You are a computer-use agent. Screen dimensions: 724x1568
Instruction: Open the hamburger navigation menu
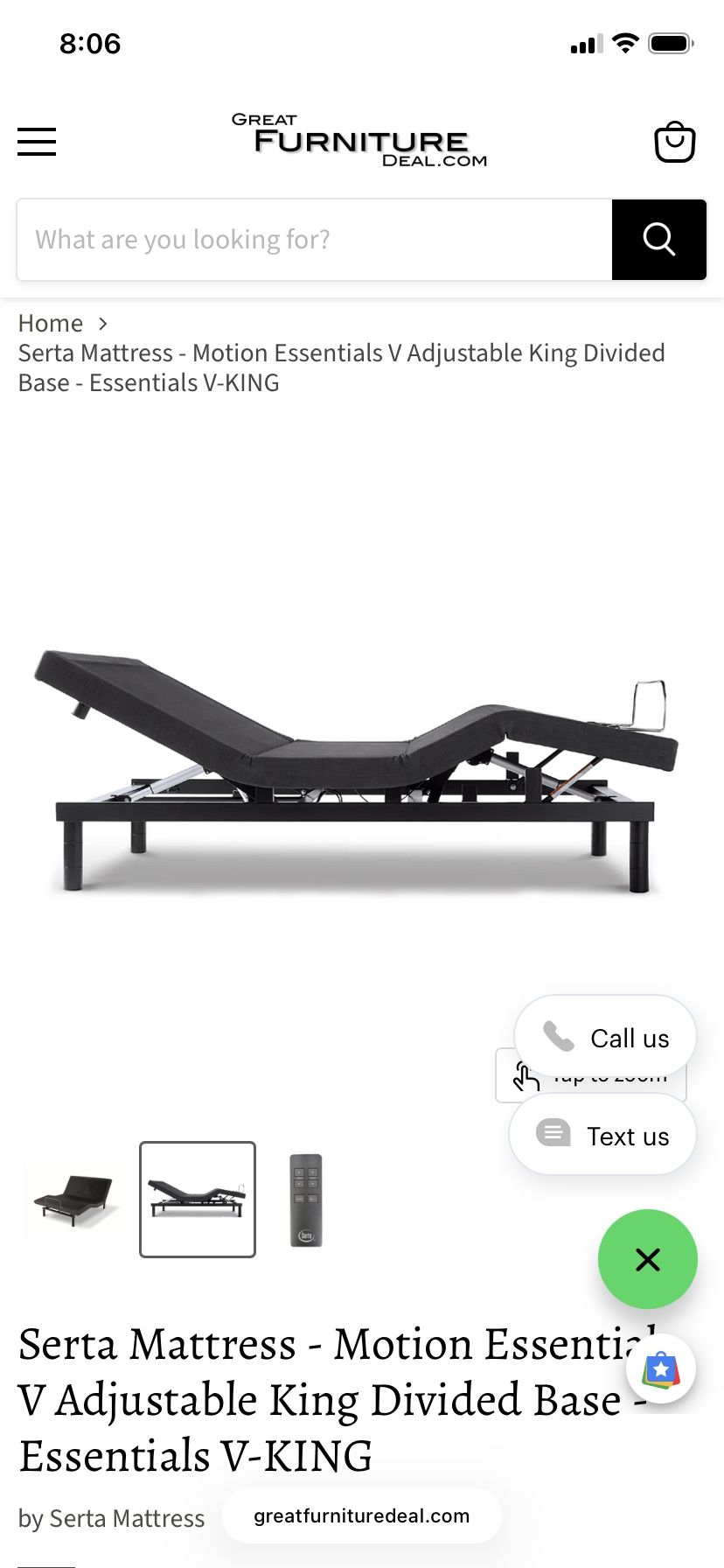click(x=37, y=142)
